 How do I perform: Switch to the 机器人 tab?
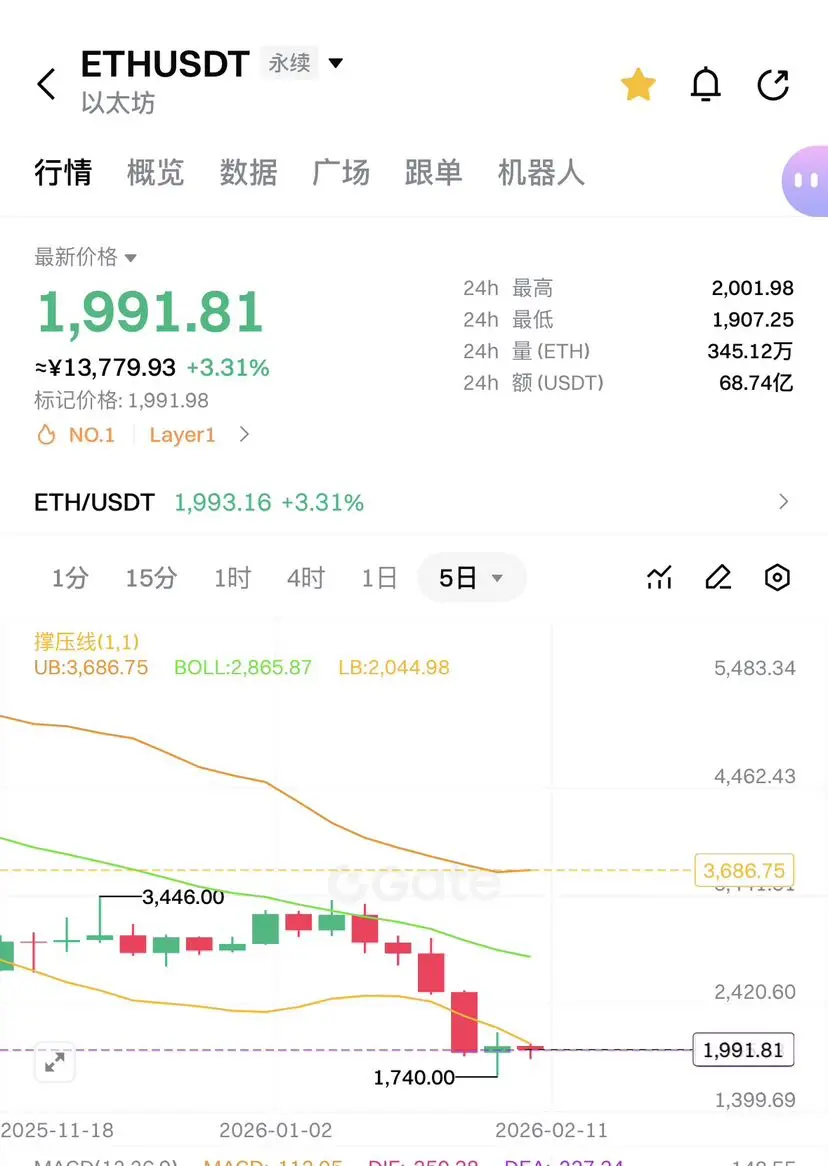point(540,173)
